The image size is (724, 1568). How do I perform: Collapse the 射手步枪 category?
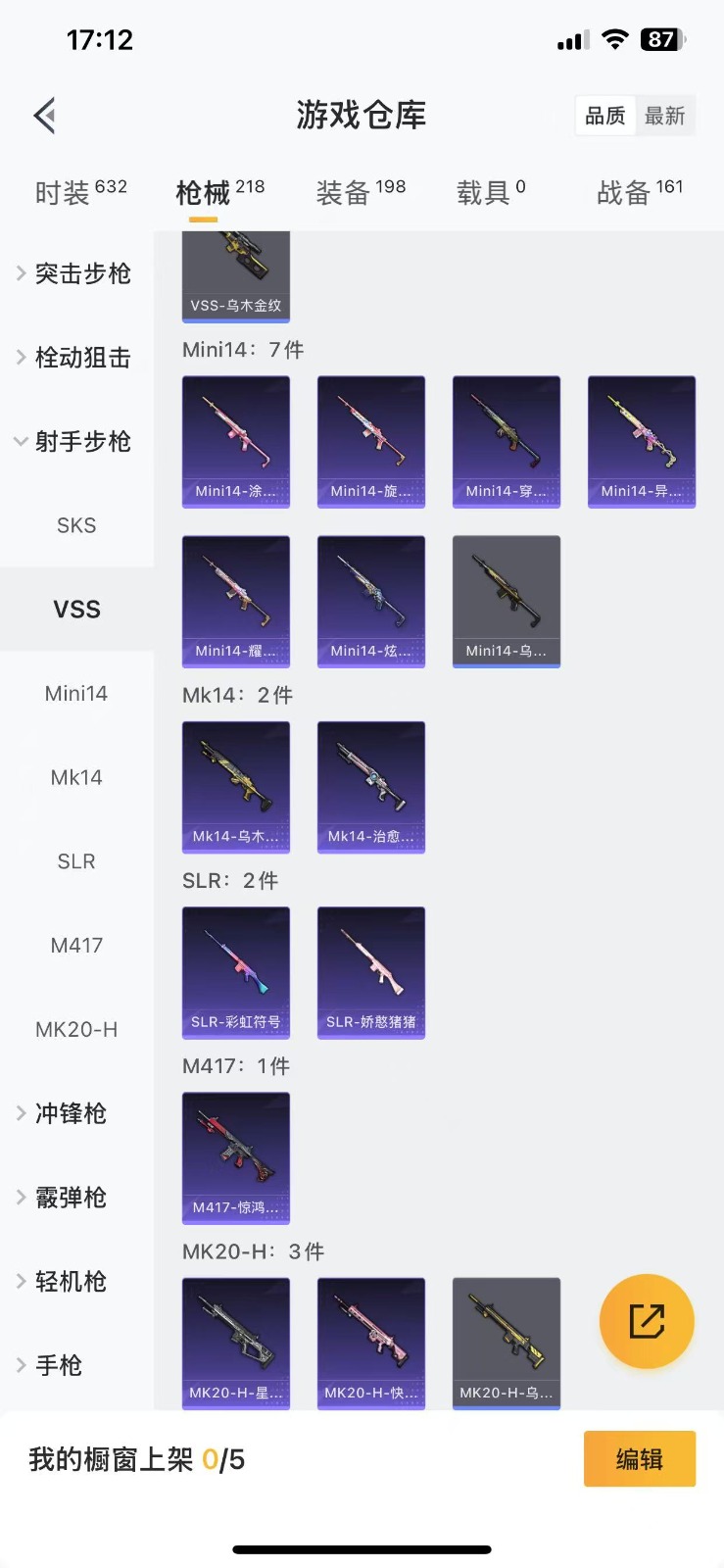(x=76, y=442)
